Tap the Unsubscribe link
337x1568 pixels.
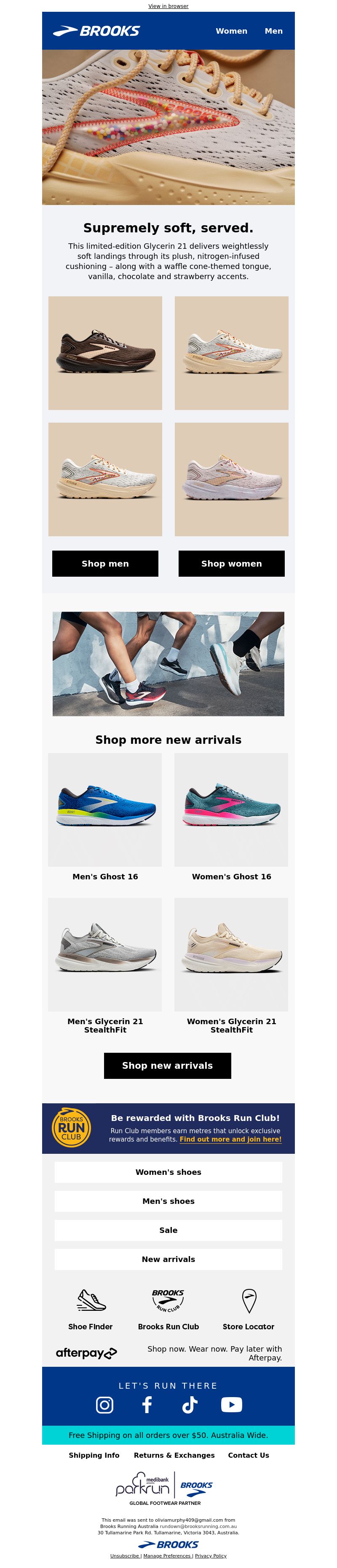point(124,1555)
